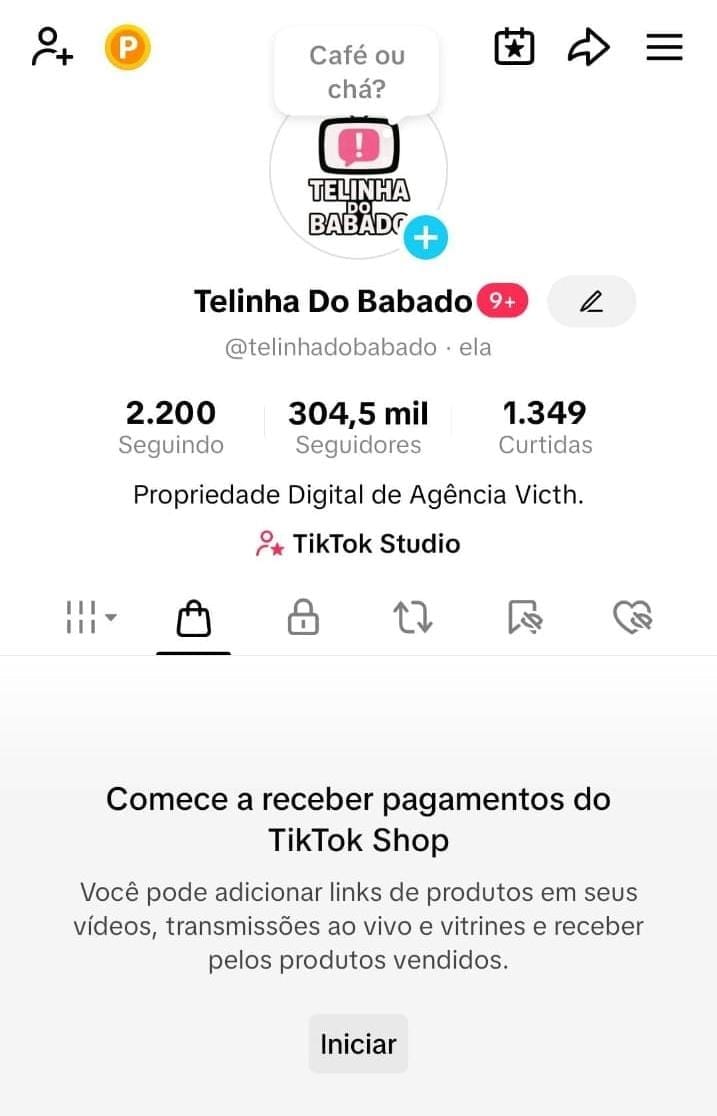Open the reposts tab
Image resolution: width=717 pixels, height=1116 pixels.
pos(413,619)
